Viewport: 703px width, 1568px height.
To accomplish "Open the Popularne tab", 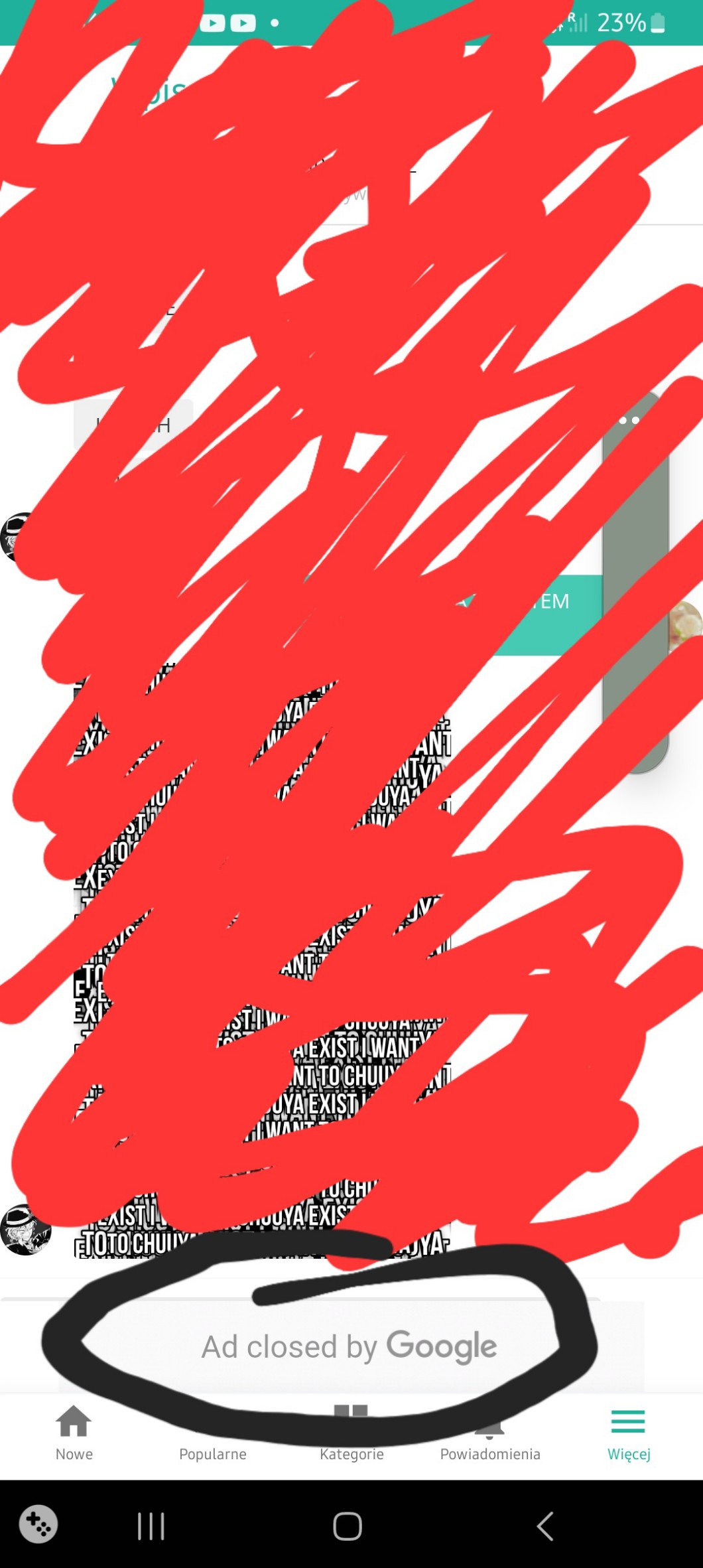I will point(212,1443).
